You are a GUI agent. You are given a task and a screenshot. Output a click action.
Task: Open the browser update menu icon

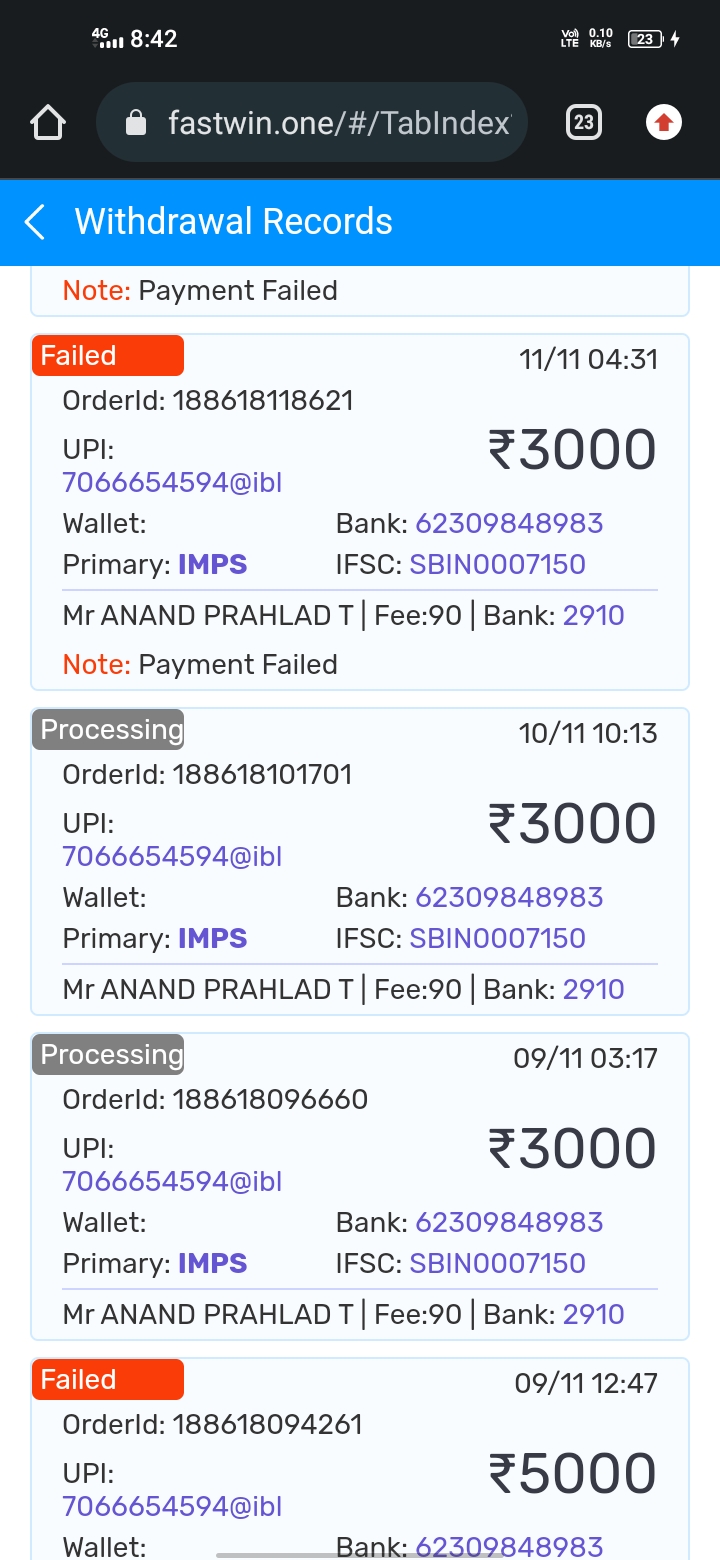[x=663, y=123]
